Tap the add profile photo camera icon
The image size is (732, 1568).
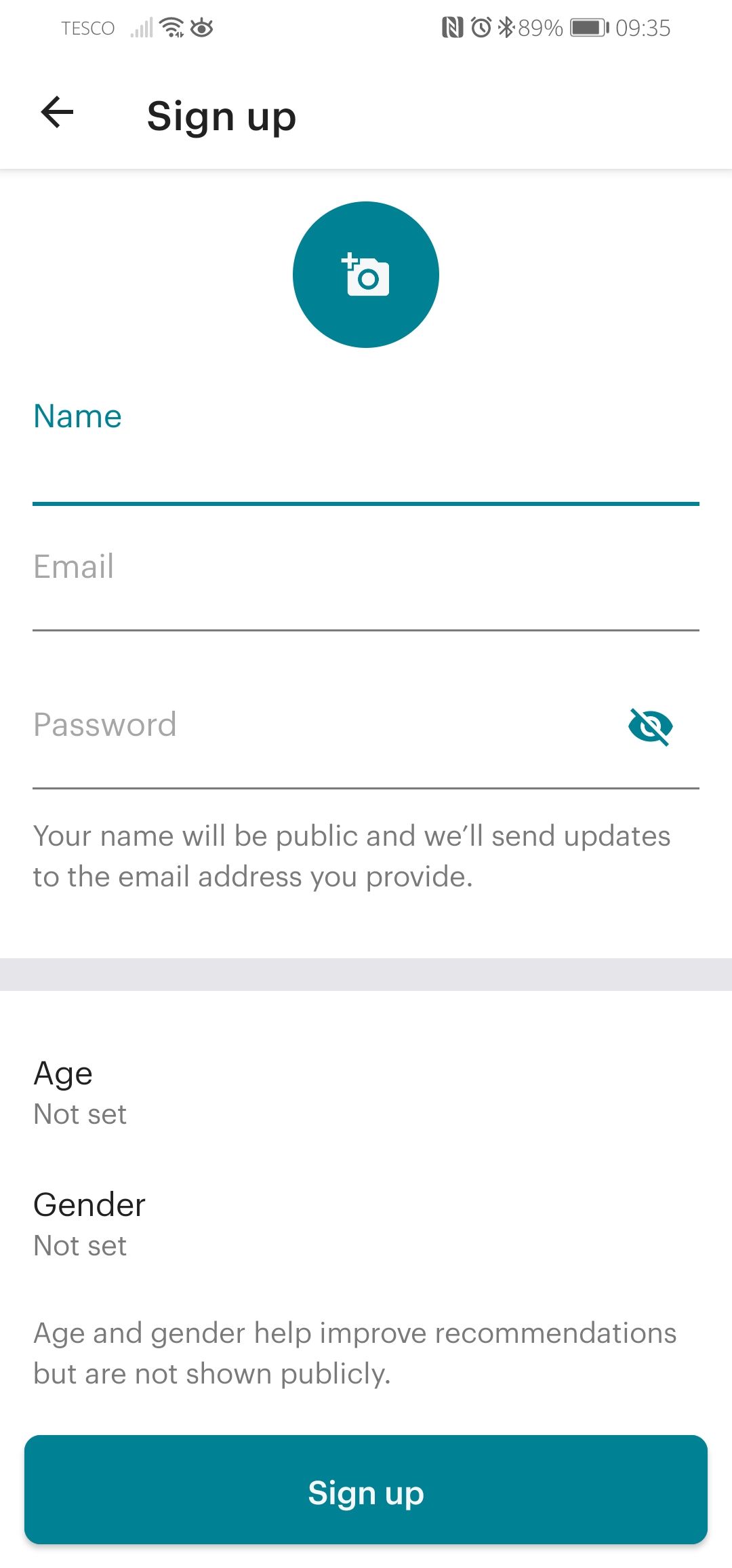tap(365, 274)
